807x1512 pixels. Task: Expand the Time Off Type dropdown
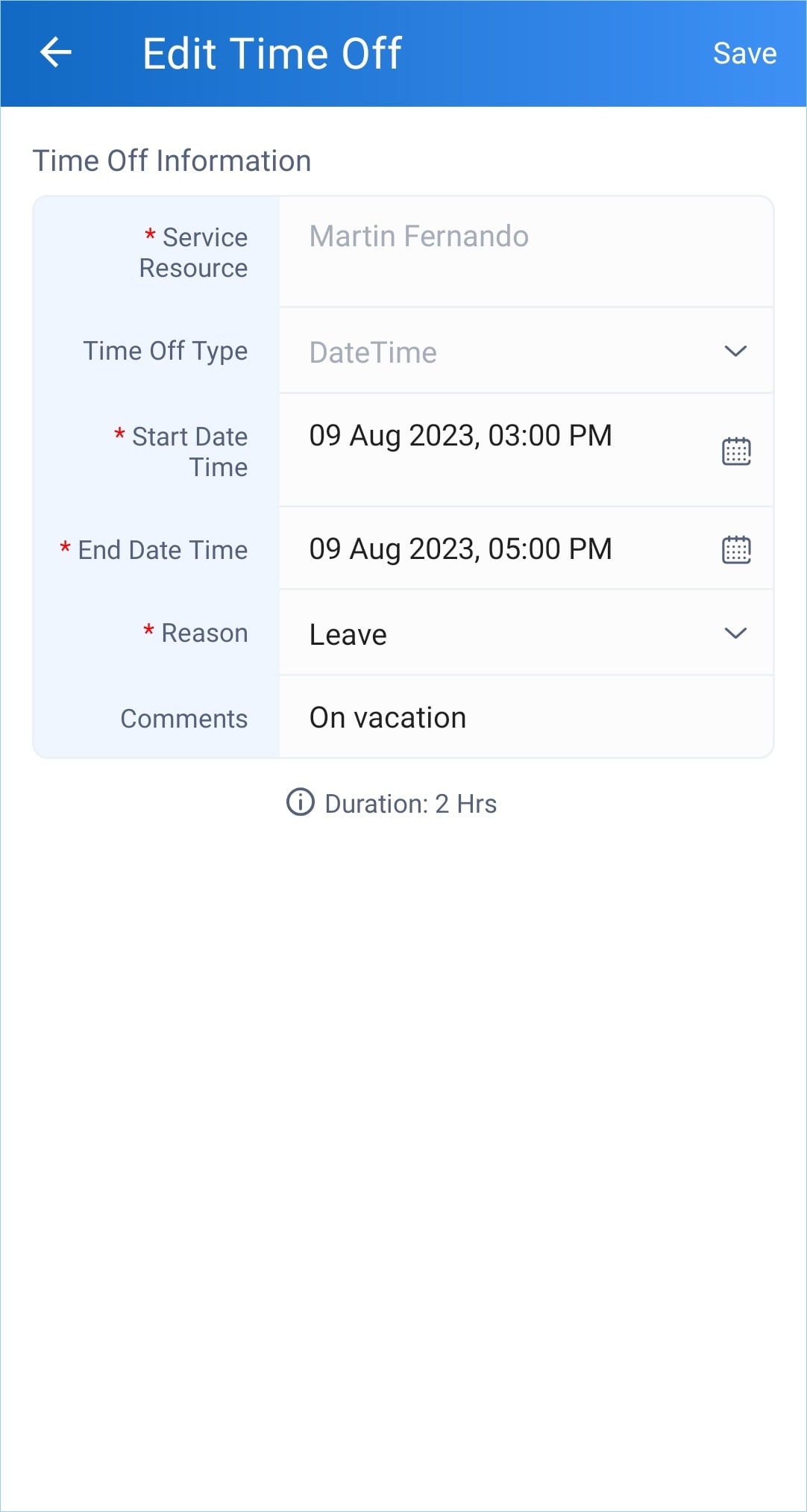pos(526,351)
